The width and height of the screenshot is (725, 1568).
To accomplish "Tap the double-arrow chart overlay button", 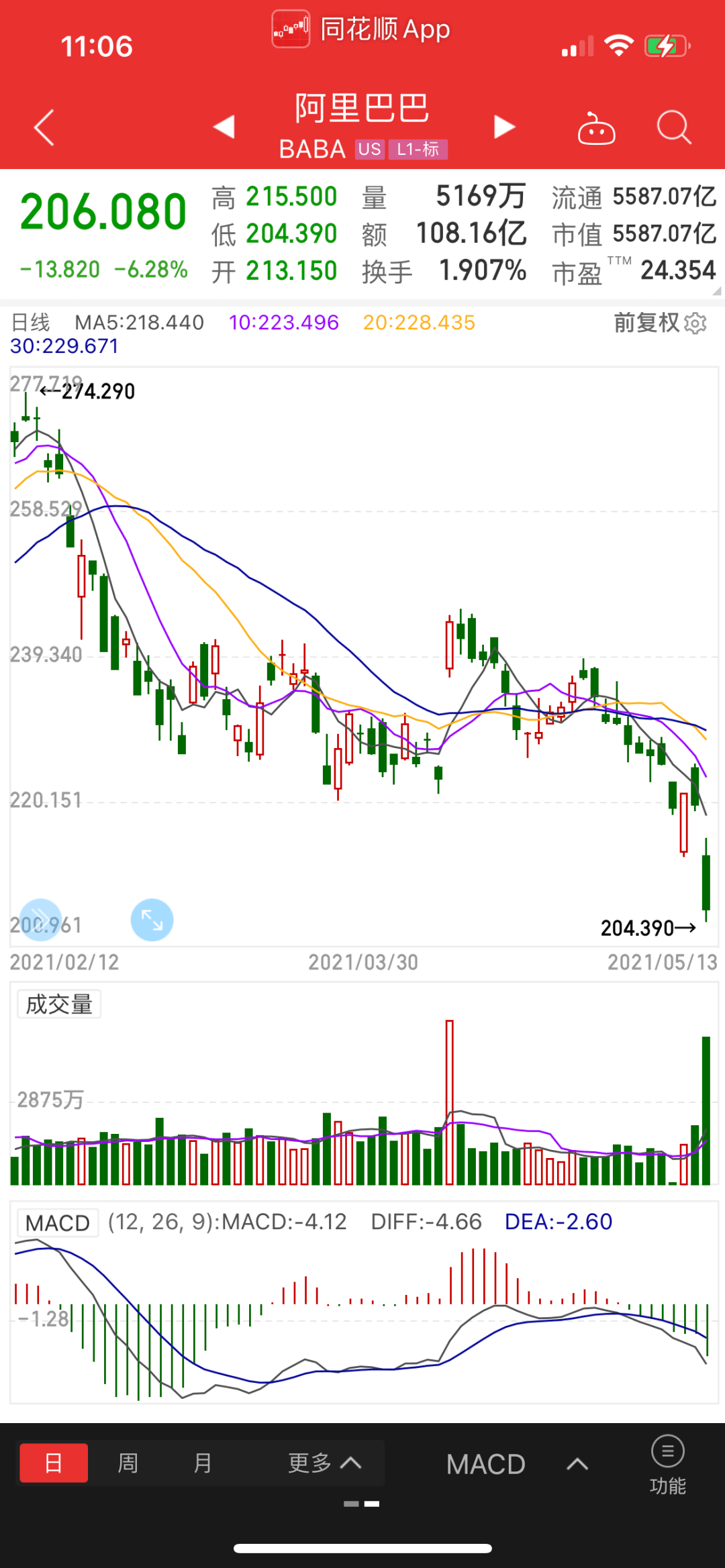I will click(40, 920).
